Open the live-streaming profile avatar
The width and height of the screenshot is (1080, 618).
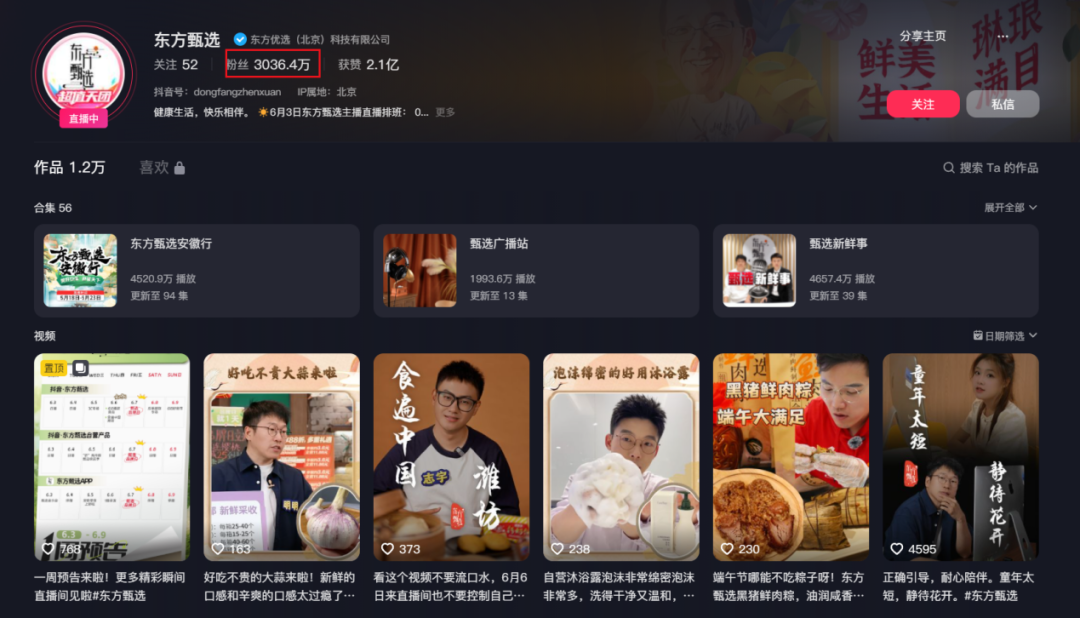[x=83, y=75]
